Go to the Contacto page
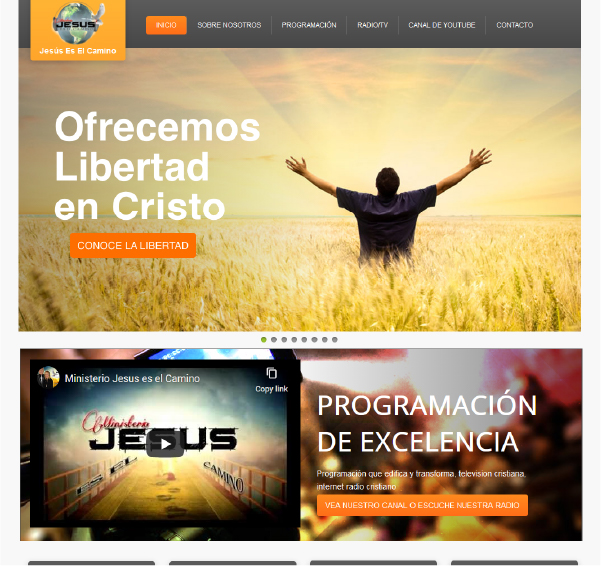The image size is (601, 566). click(x=514, y=25)
